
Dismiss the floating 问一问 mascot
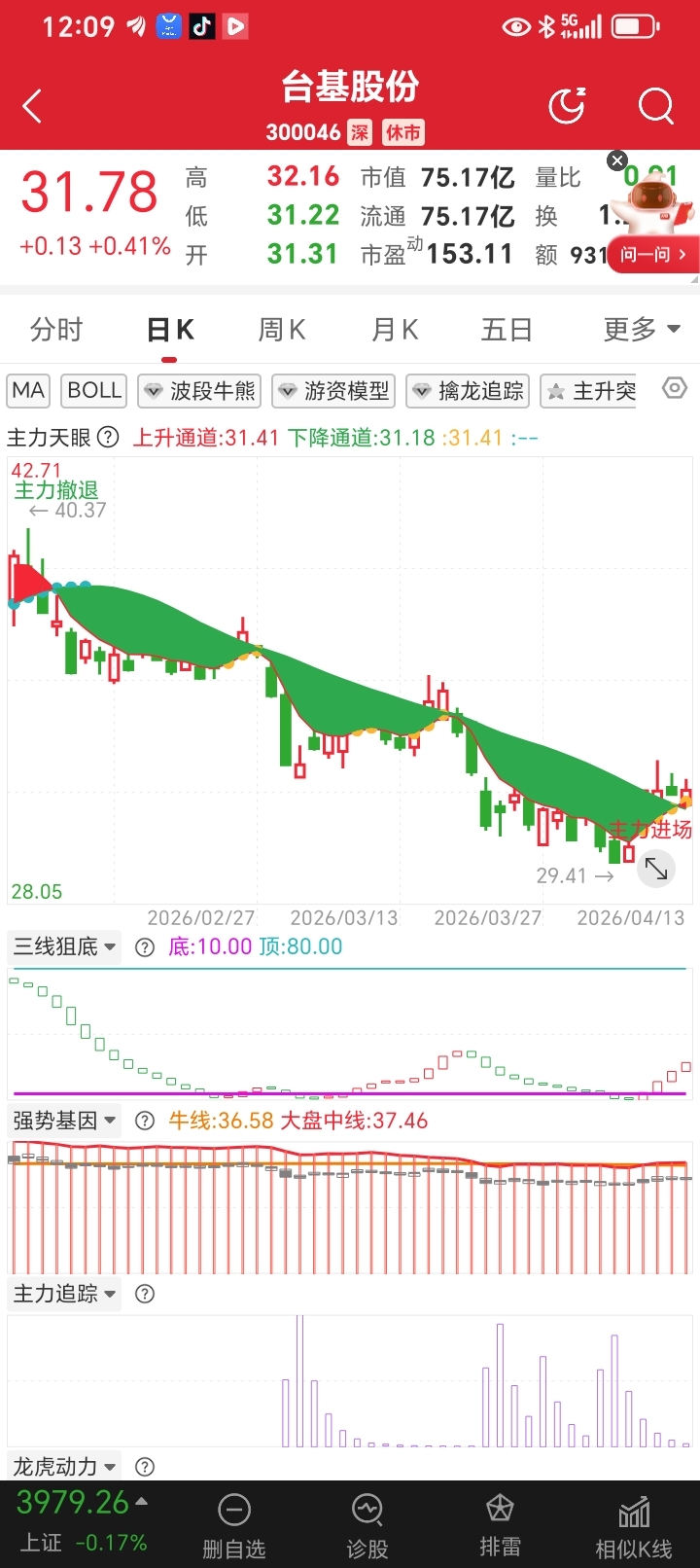pyautogui.click(x=617, y=160)
